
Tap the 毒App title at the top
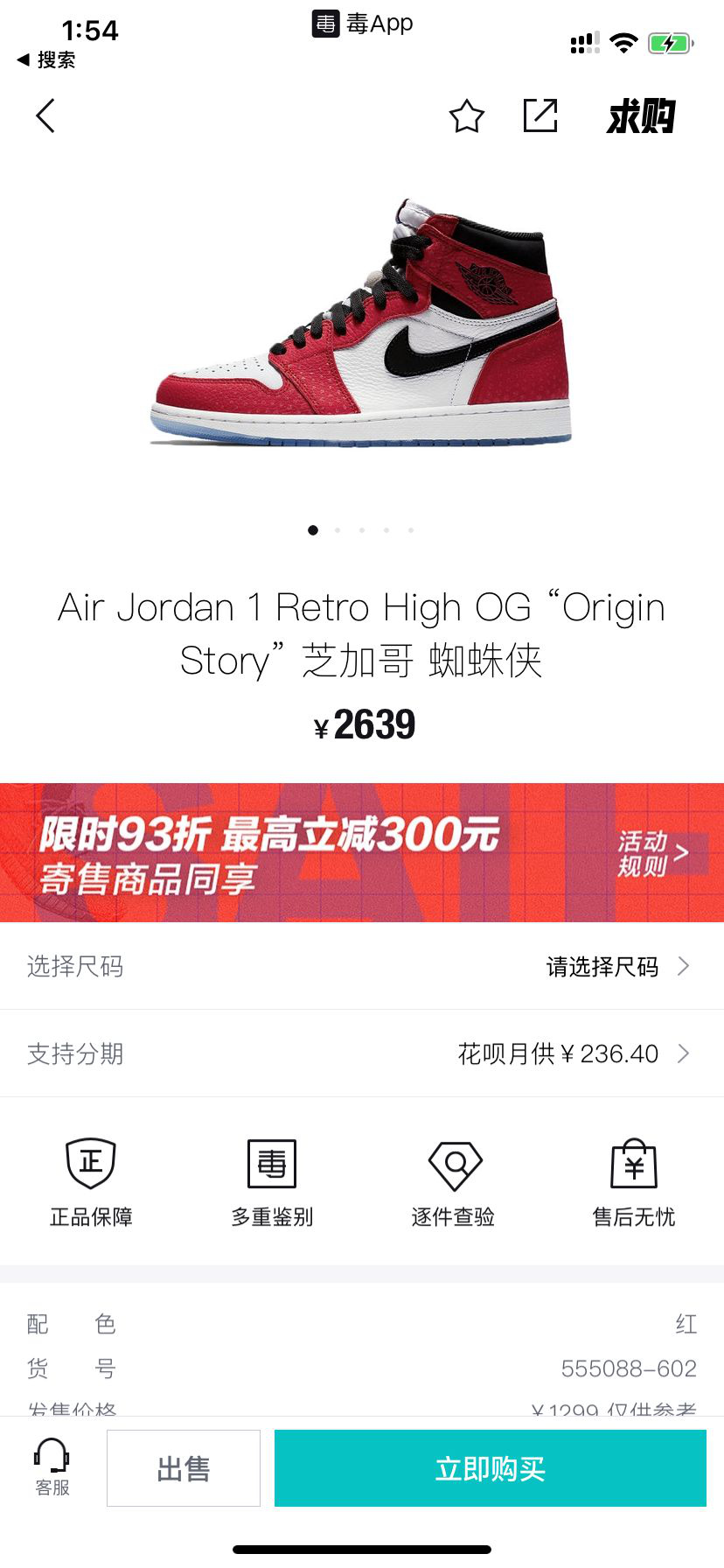(362, 24)
